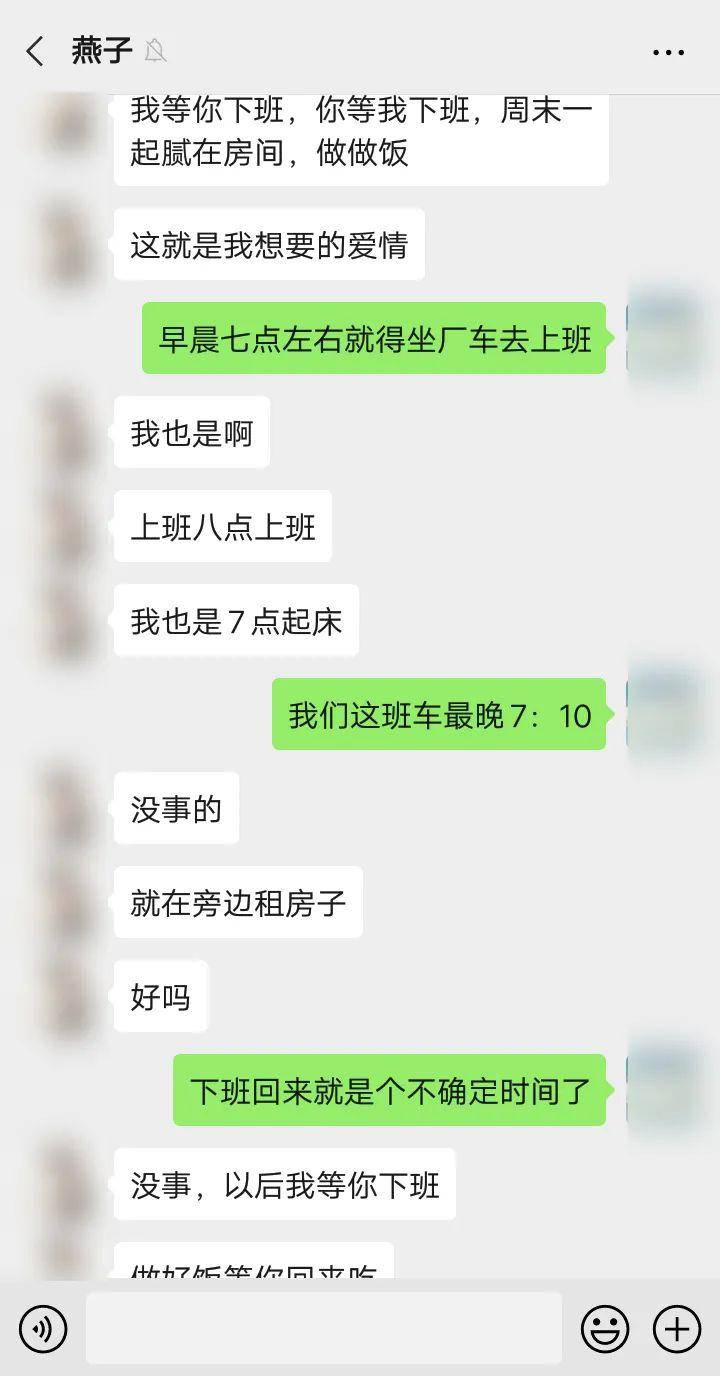
Task: Open the emoji sticker panel
Action: point(605,1328)
